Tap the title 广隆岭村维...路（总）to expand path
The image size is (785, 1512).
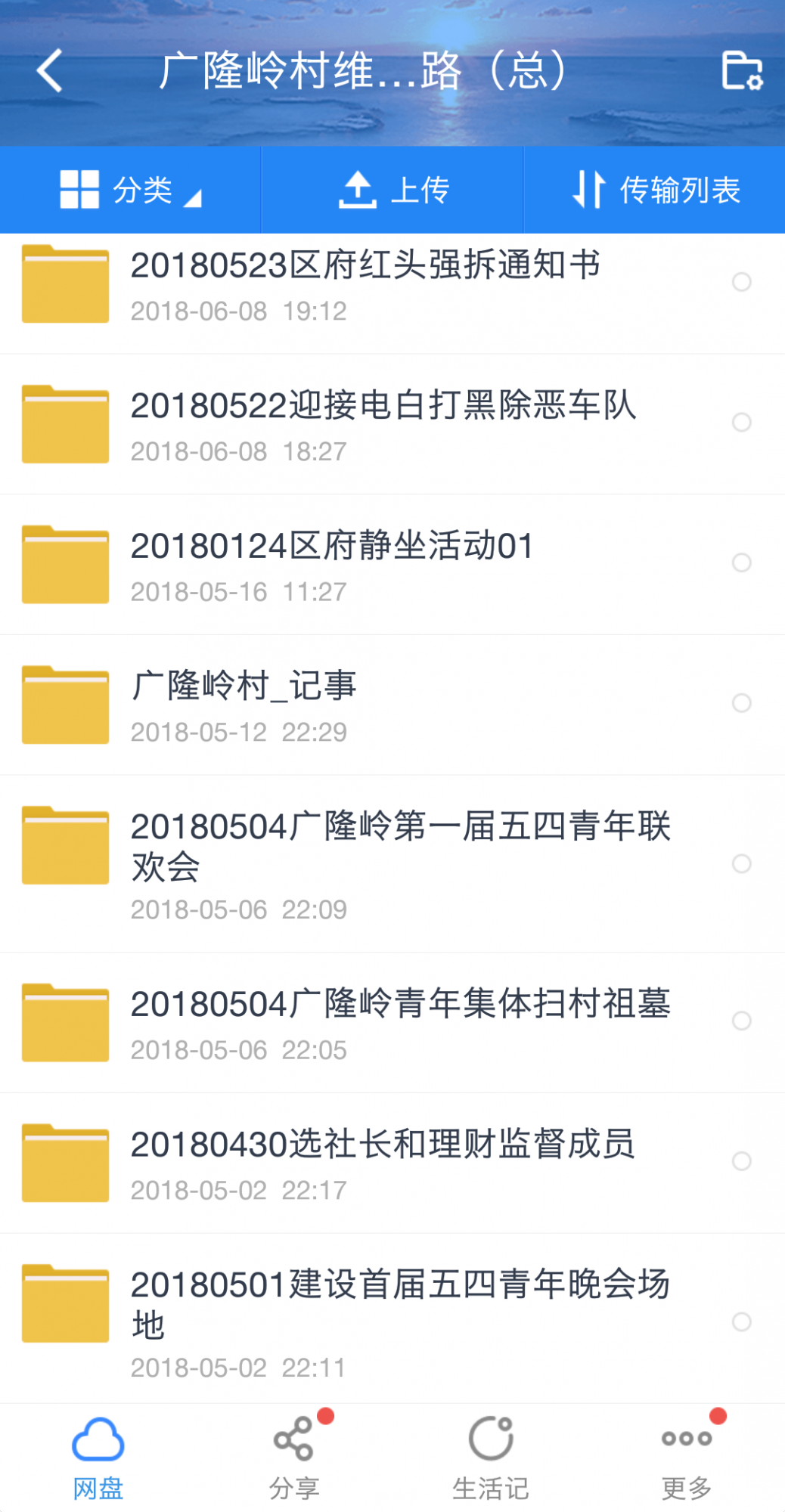[363, 73]
